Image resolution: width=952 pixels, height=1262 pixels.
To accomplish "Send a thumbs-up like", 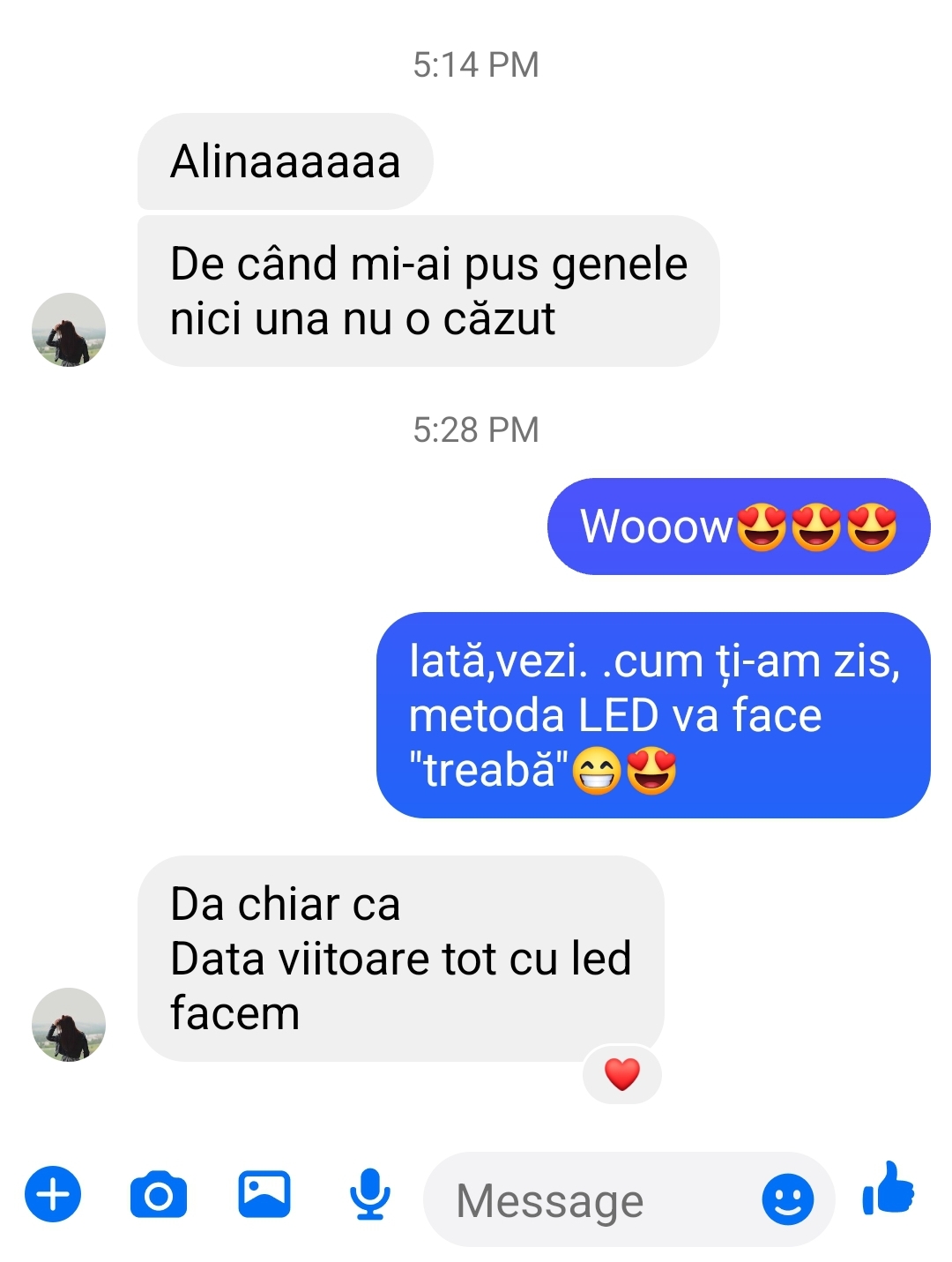I will (889, 1190).
